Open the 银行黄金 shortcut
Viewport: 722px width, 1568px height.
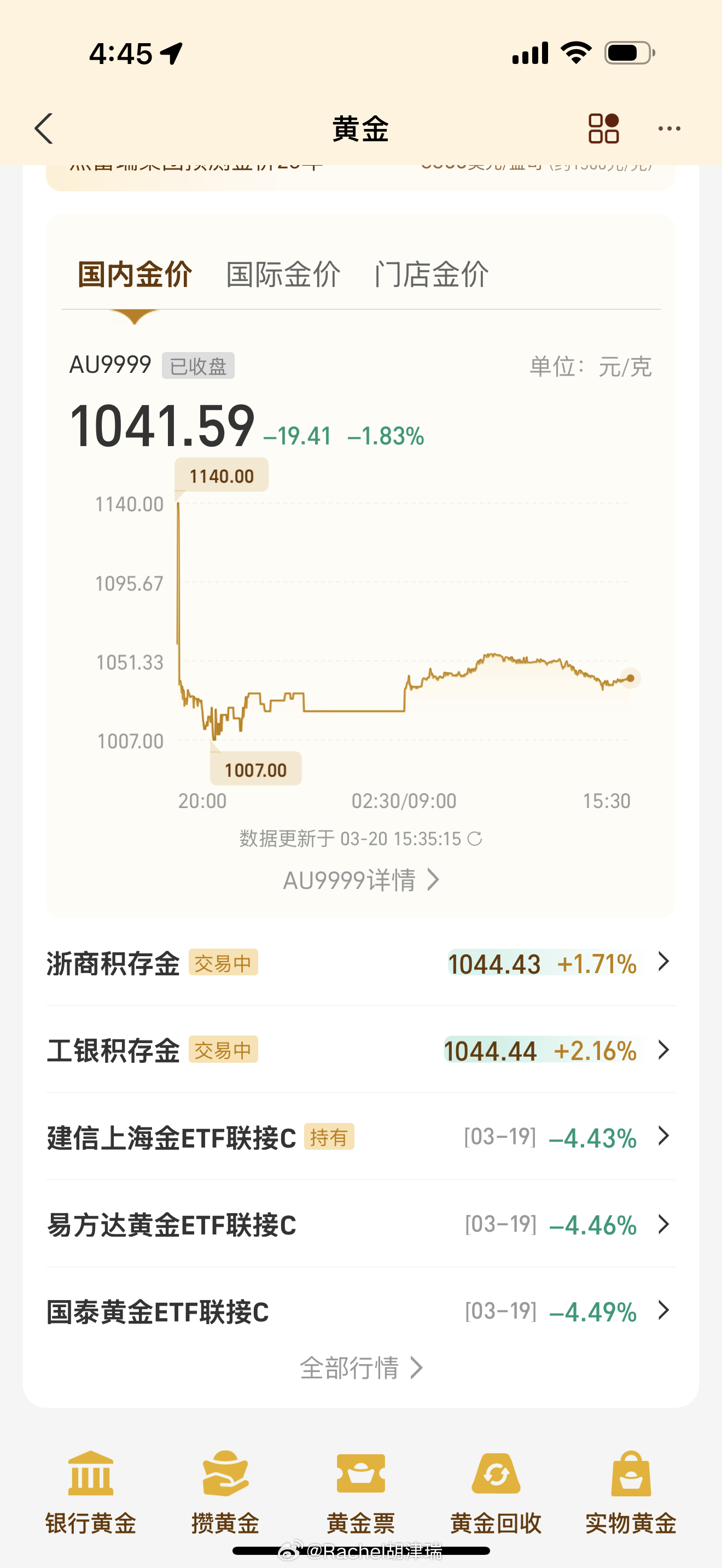[91, 1491]
